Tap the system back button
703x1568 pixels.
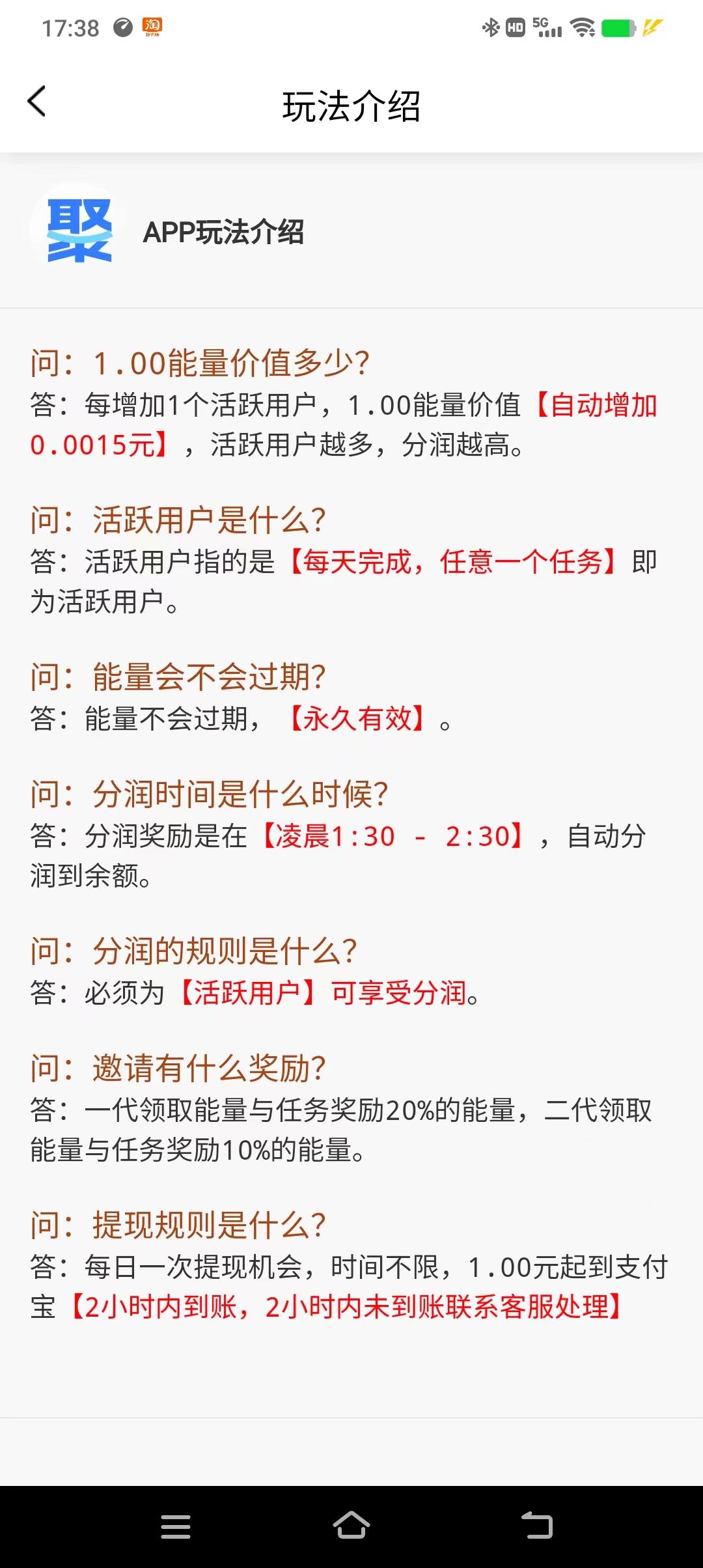(x=537, y=1526)
